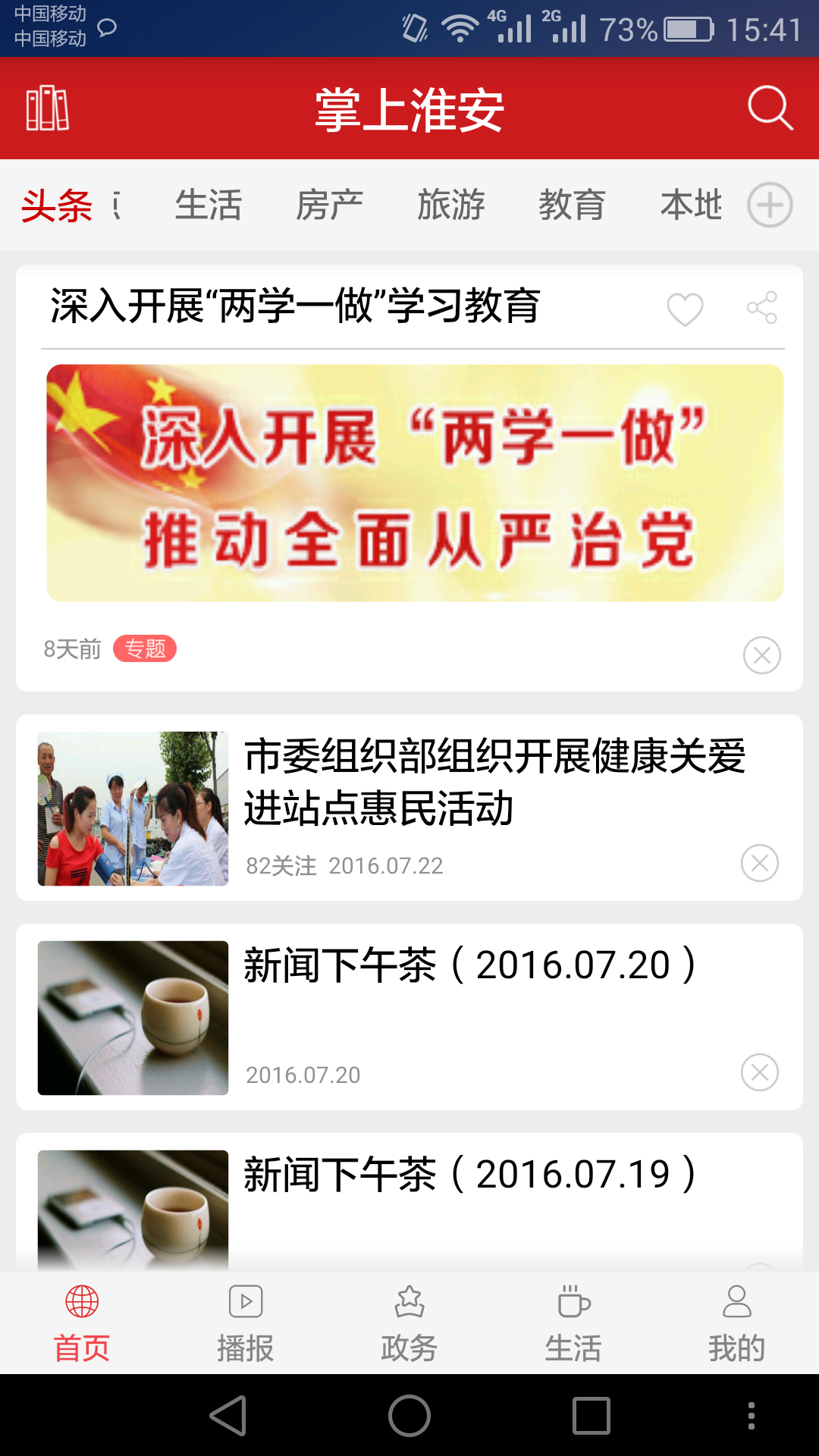Open the 专题 special topic label
The image size is (819, 1456).
click(146, 650)
